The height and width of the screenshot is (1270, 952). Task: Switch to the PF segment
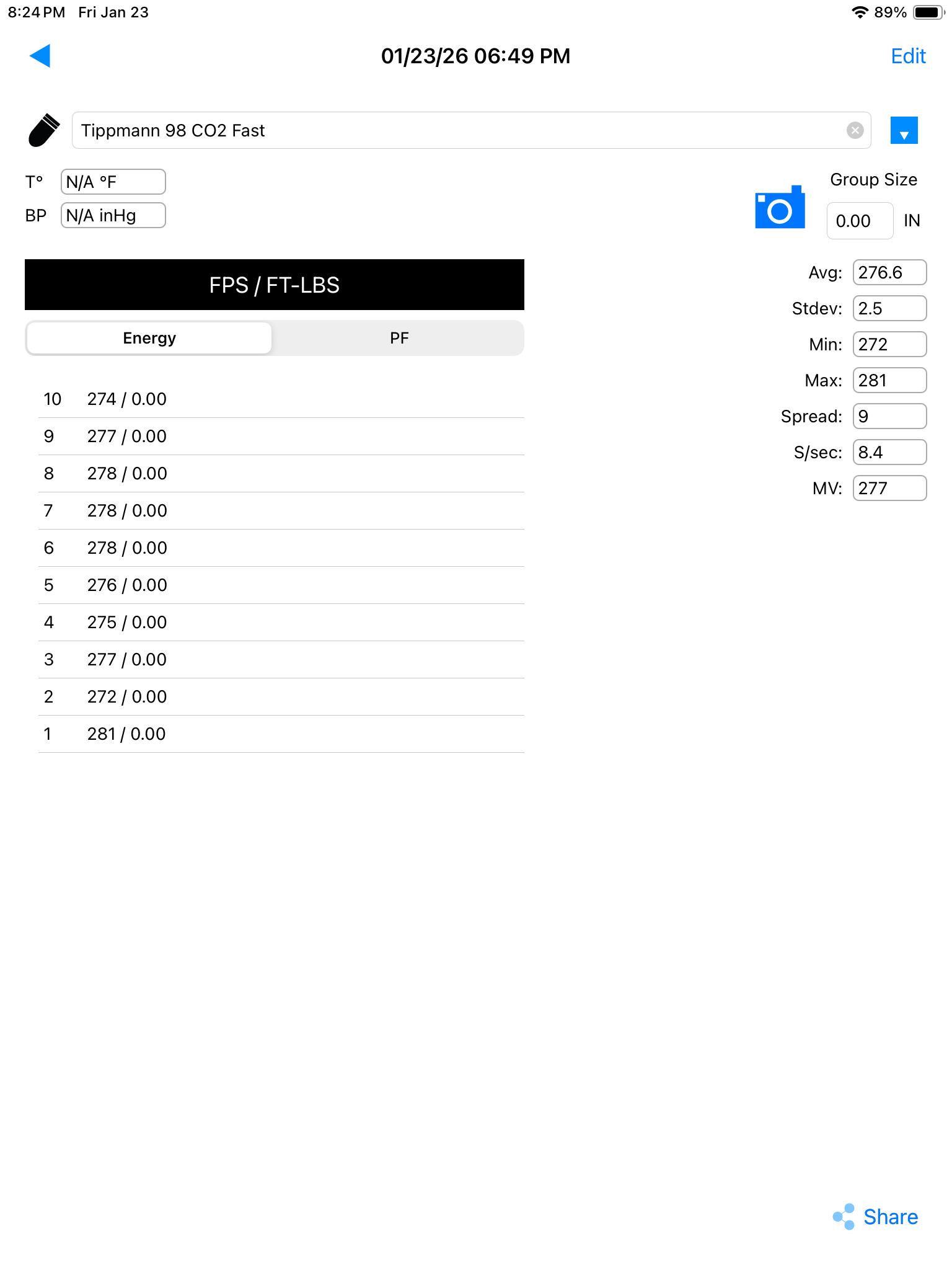pos(399,338)
